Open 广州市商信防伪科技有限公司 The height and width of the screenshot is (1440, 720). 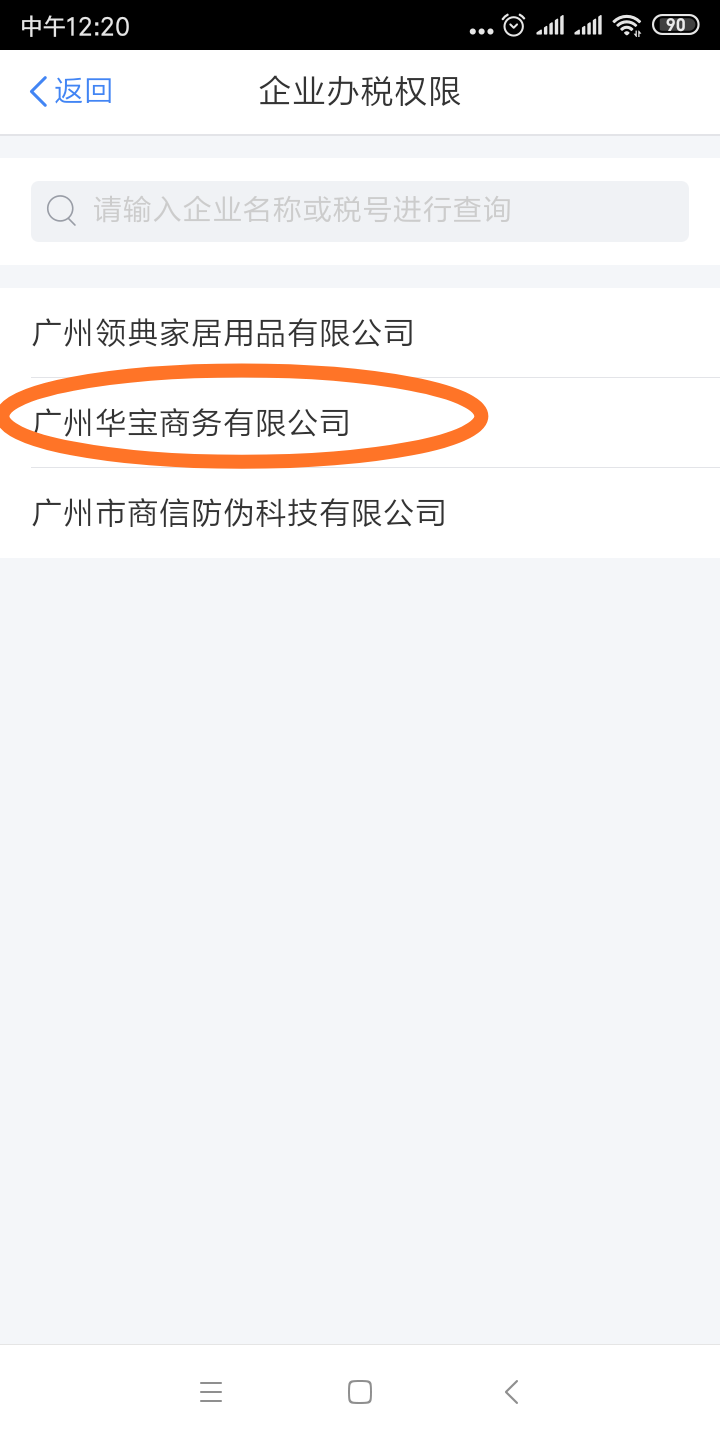click(360, 513)
